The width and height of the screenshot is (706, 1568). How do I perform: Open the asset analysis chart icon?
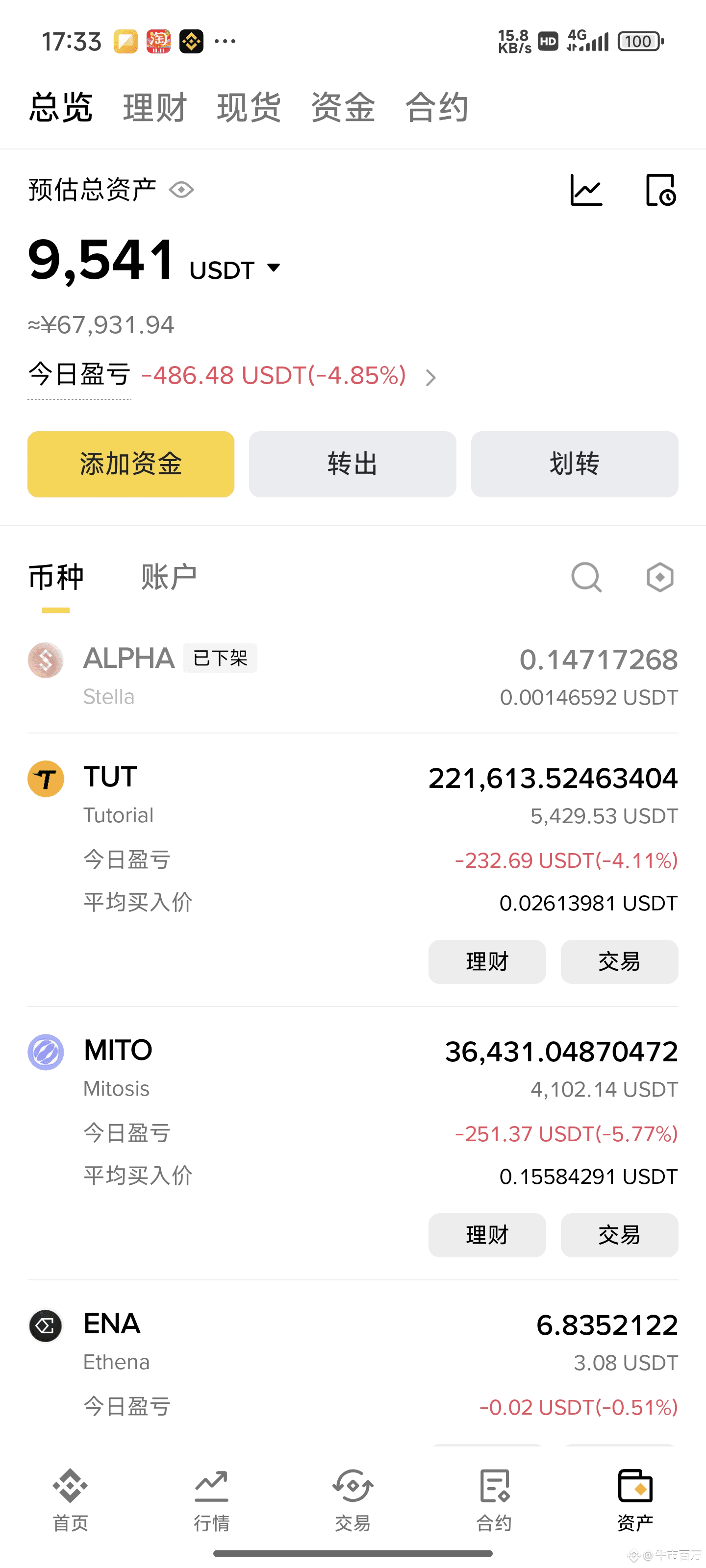[x=586, y=190]
